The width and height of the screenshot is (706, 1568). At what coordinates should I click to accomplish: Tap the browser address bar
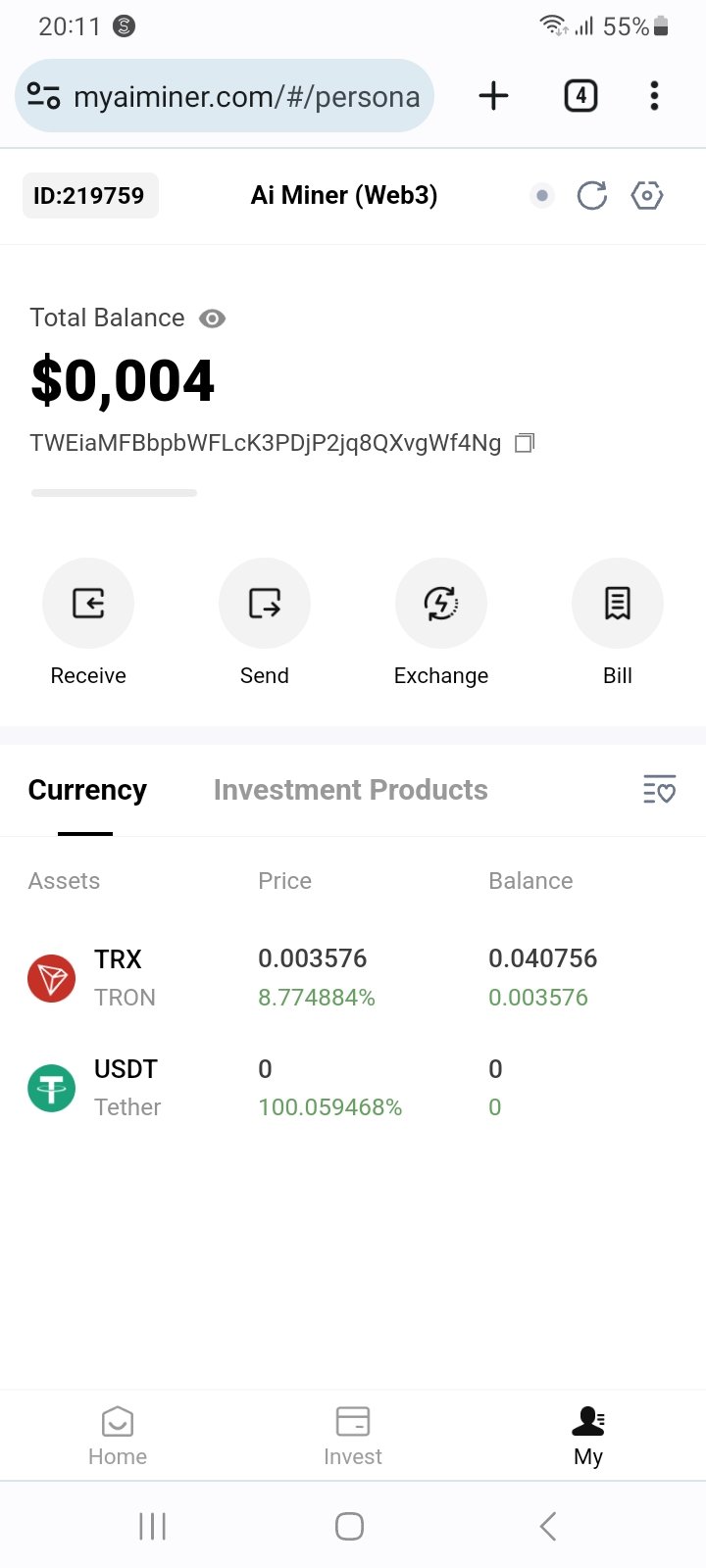225,96
